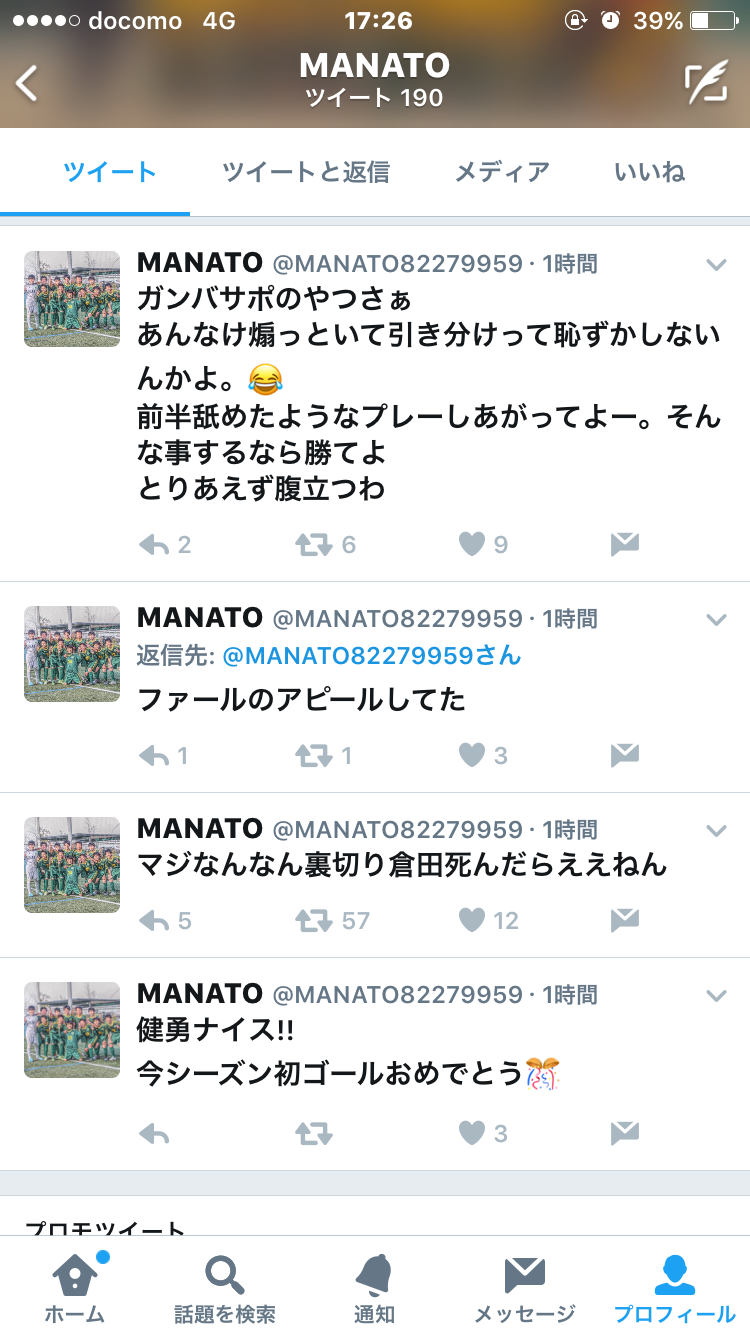Retweet the 裏切り倉田 tweet
This screenshot has width=750, height=1334.
pyautogui.click(x=313, y=920)
